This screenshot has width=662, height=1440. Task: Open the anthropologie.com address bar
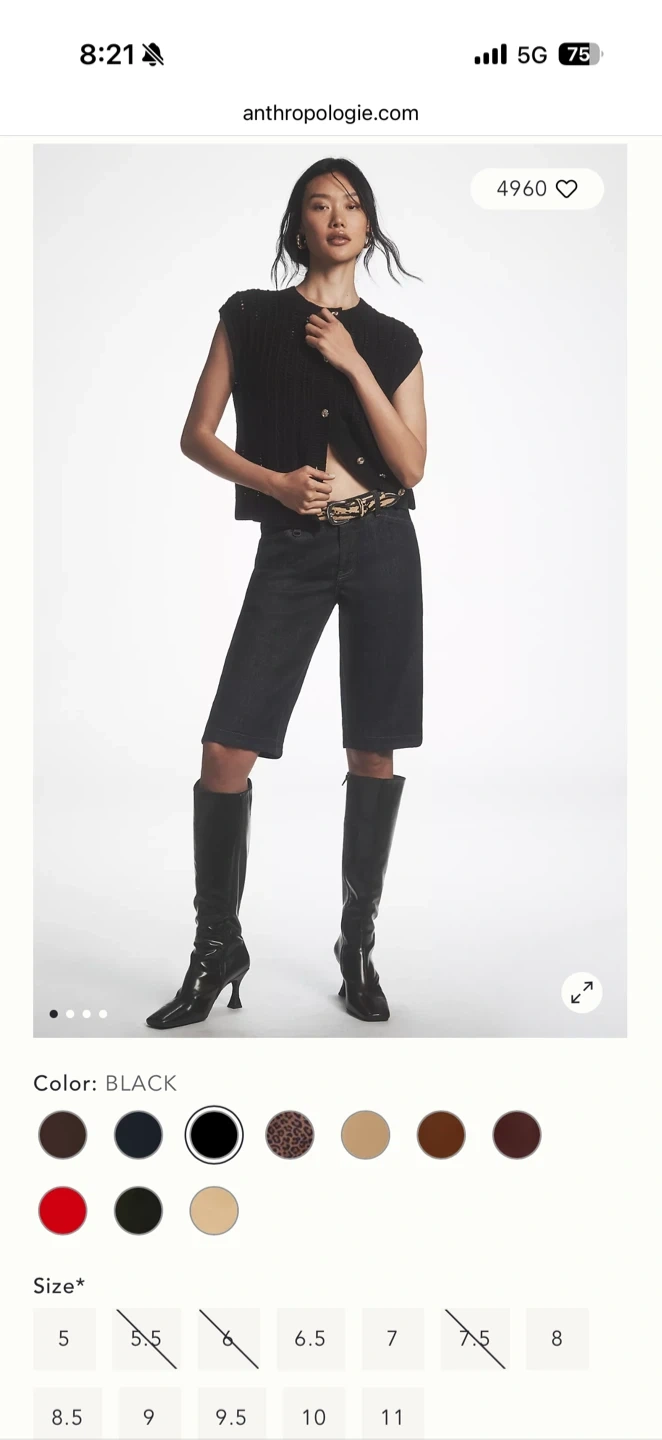[x=331, y=113]
